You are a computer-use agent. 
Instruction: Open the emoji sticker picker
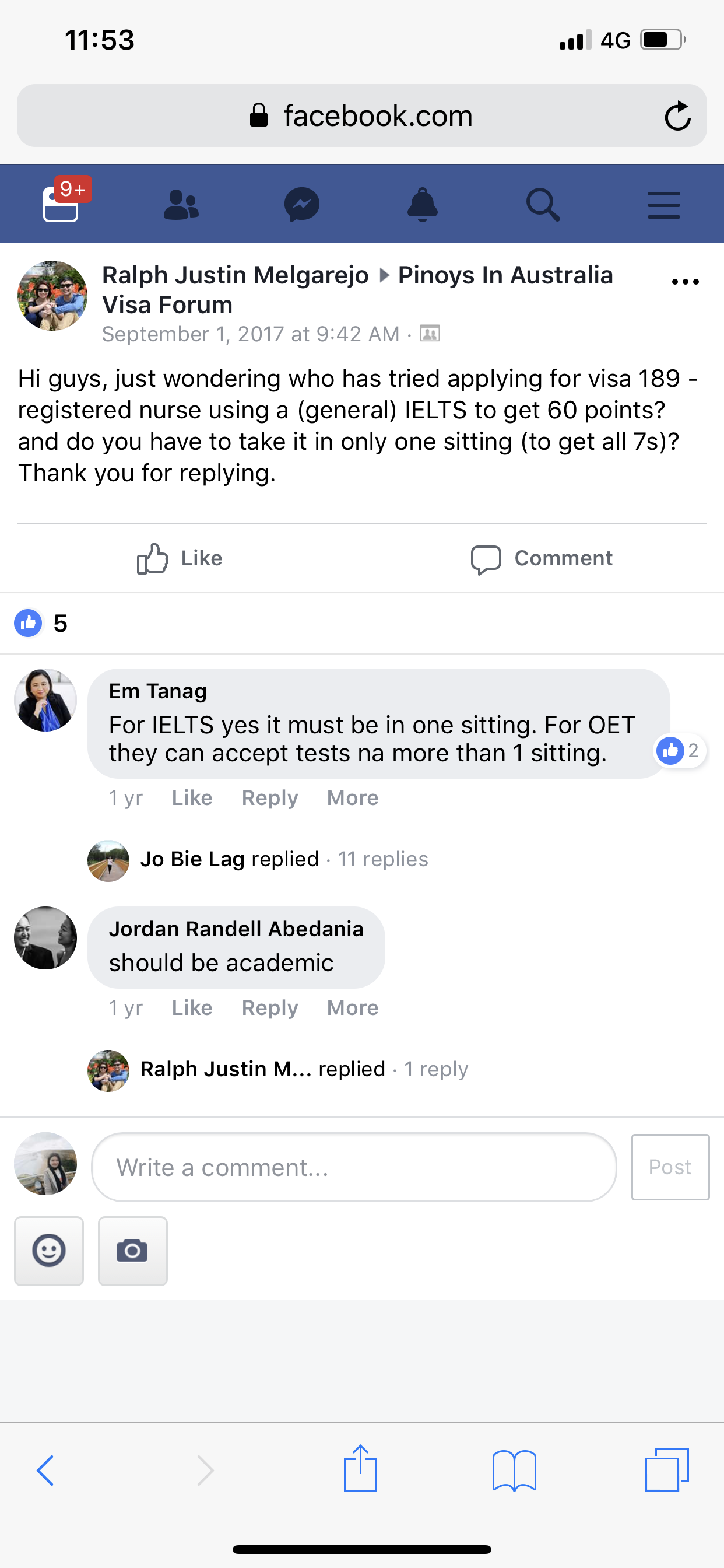(x=48, y=1251)
